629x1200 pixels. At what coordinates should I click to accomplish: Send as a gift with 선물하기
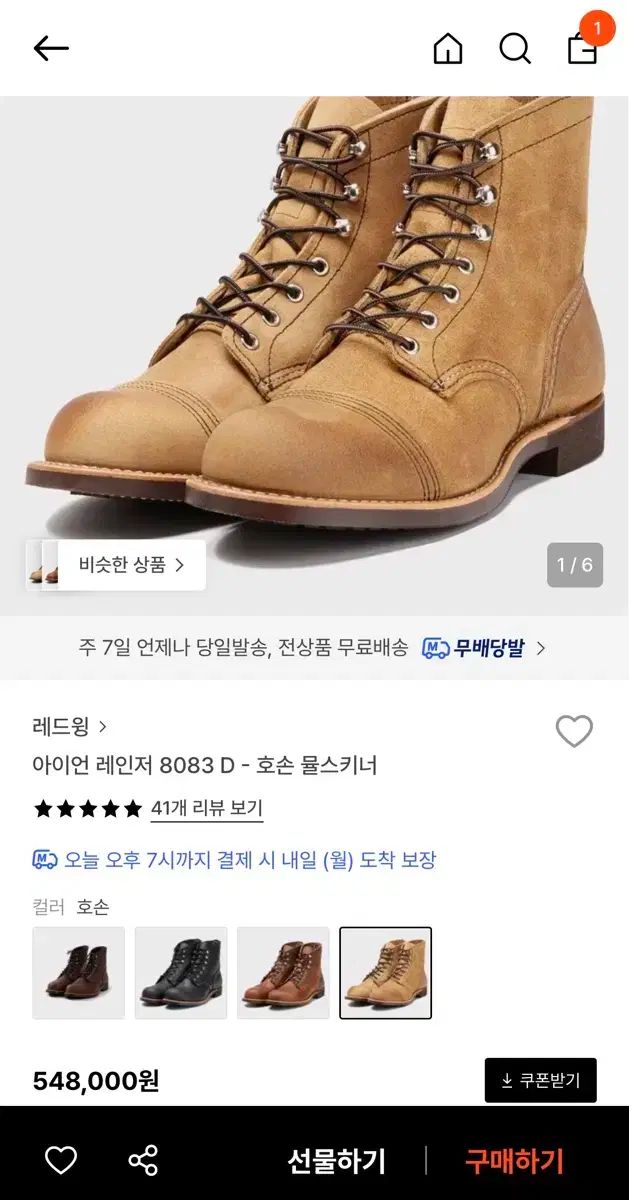pyautogui.click(x=336, y=1160)
